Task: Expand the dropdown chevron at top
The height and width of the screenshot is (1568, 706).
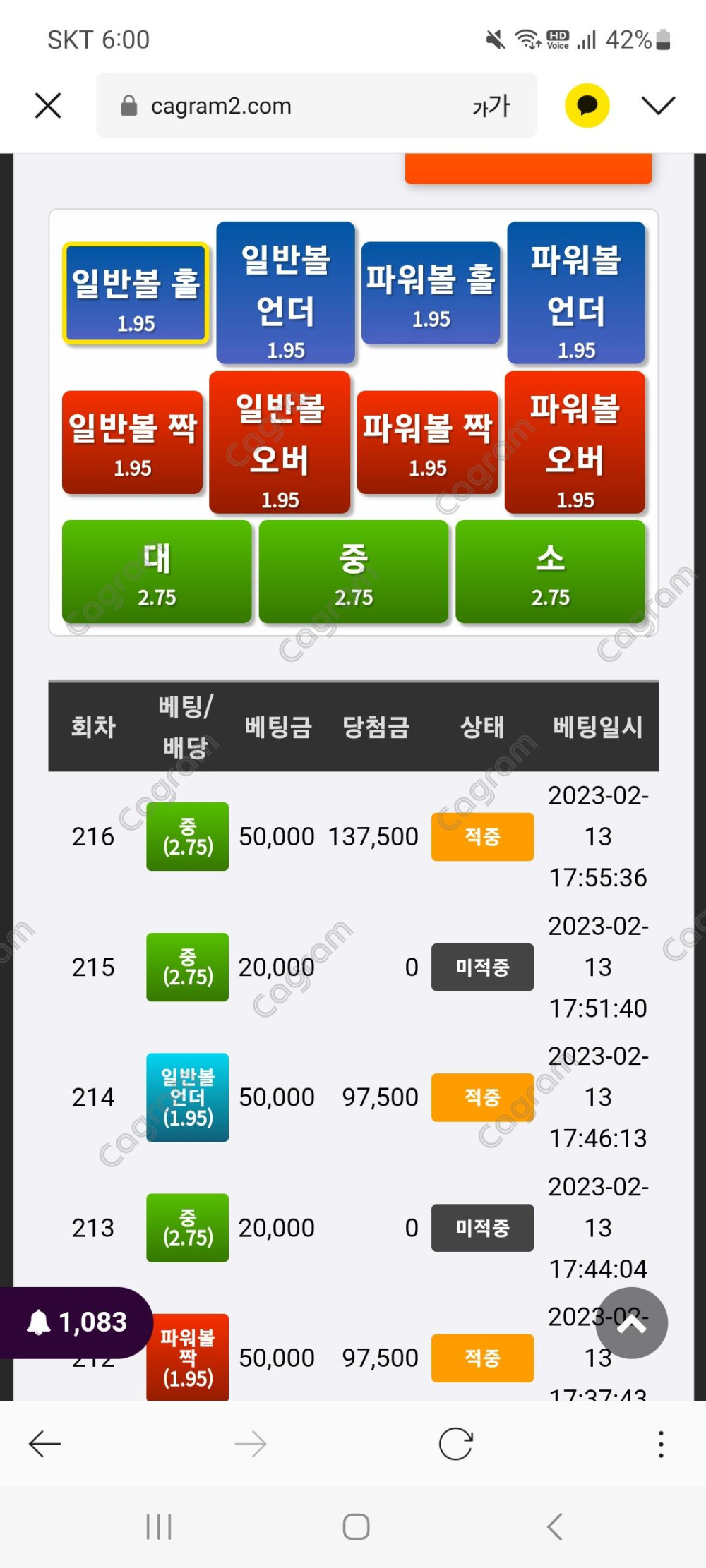Action: pos(658,106)
